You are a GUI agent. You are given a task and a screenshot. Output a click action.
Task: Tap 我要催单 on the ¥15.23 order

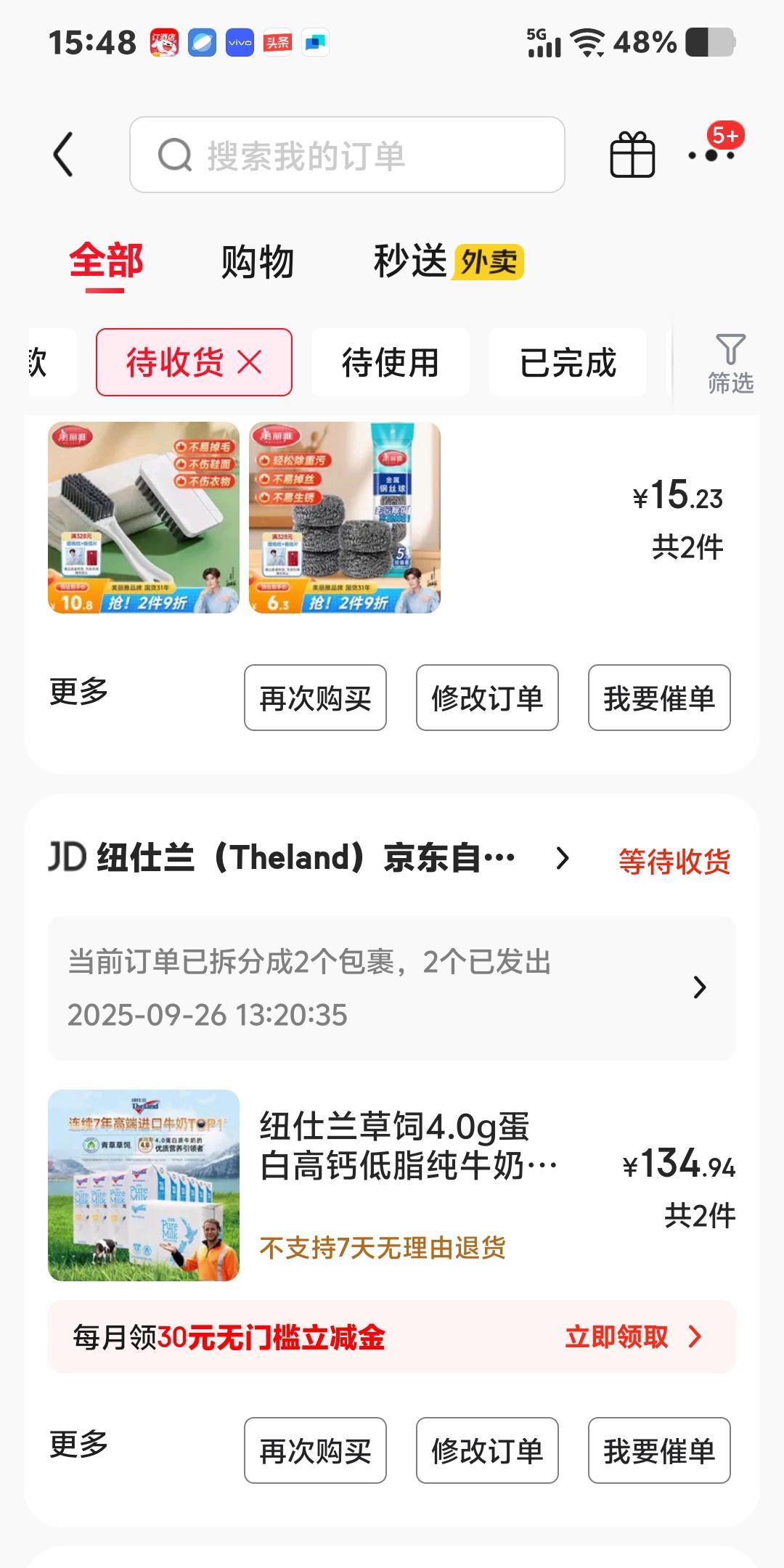coord(659,698)
